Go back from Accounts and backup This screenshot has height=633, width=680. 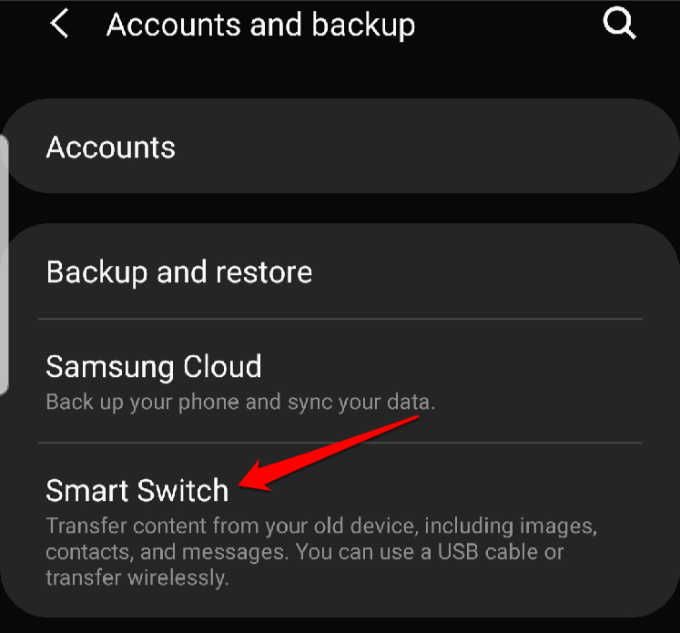60,25
